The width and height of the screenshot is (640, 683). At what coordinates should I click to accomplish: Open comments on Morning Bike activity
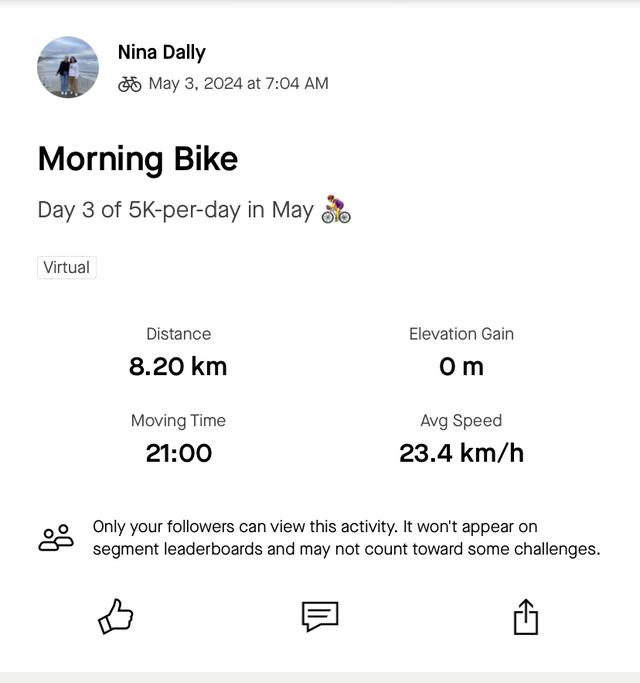click(320, 616)
